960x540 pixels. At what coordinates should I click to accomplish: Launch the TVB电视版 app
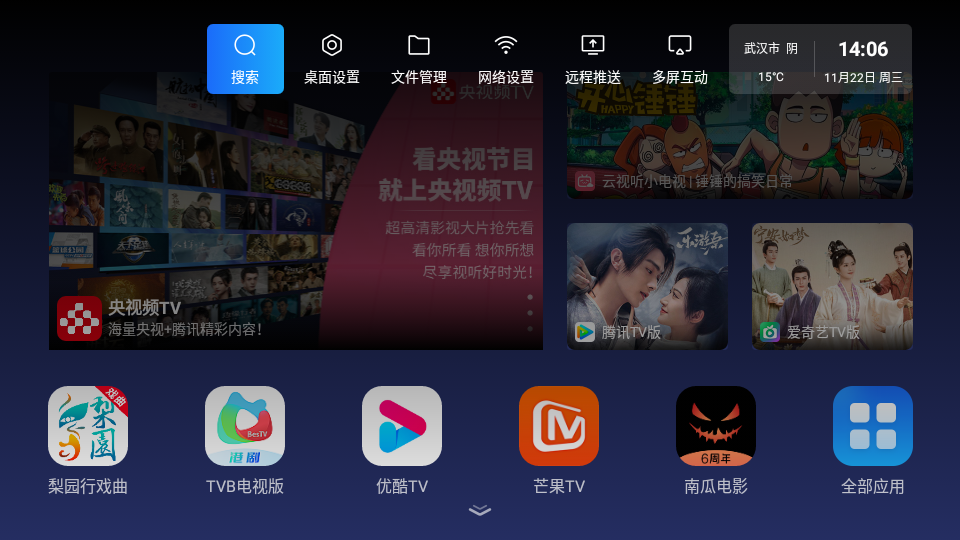tap(245, 426)
